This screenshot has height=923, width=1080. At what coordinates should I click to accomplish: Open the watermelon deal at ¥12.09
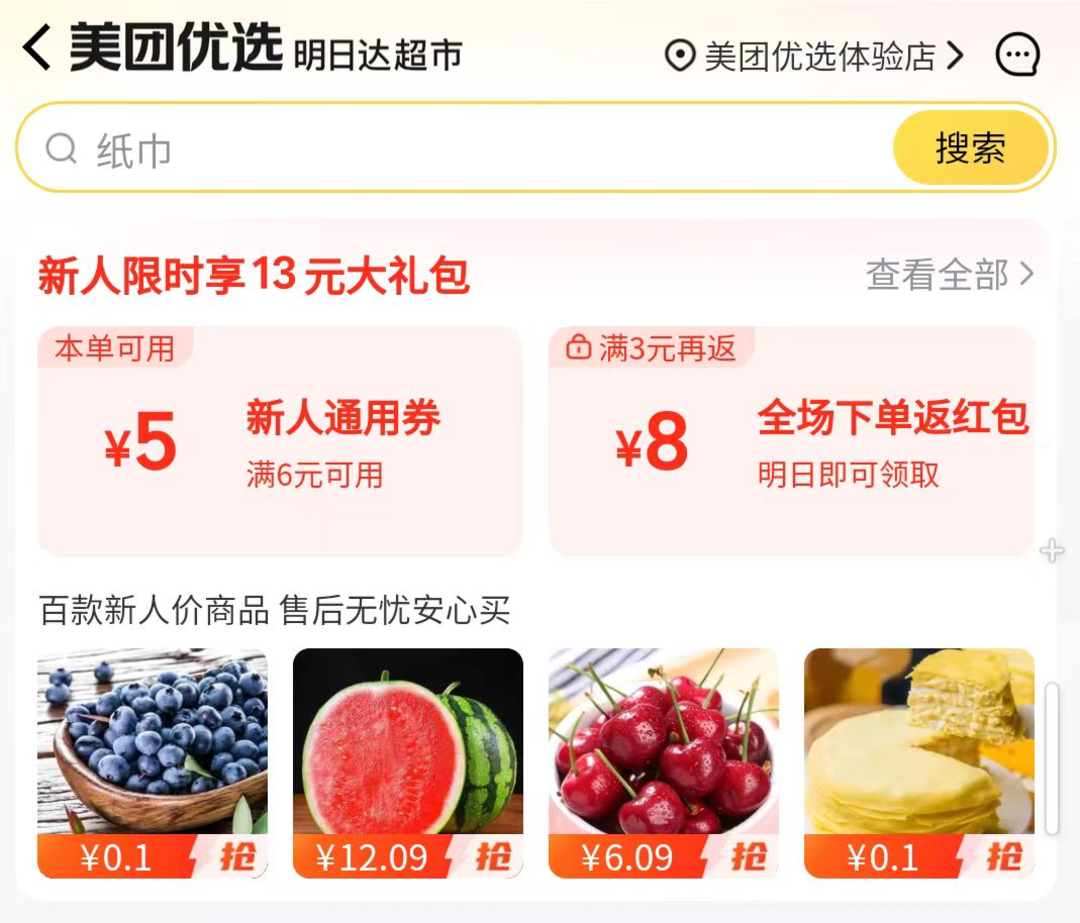(x=408, y=762)
